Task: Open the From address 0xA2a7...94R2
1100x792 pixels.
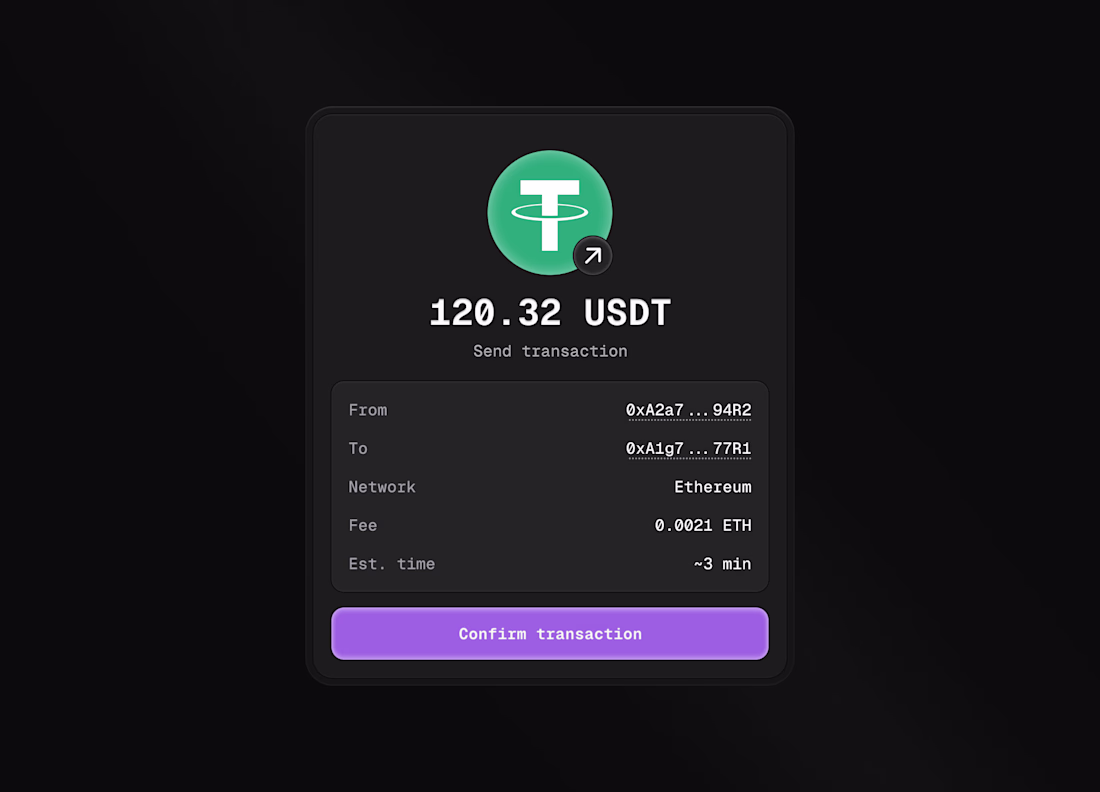Action: coord(688,410)
